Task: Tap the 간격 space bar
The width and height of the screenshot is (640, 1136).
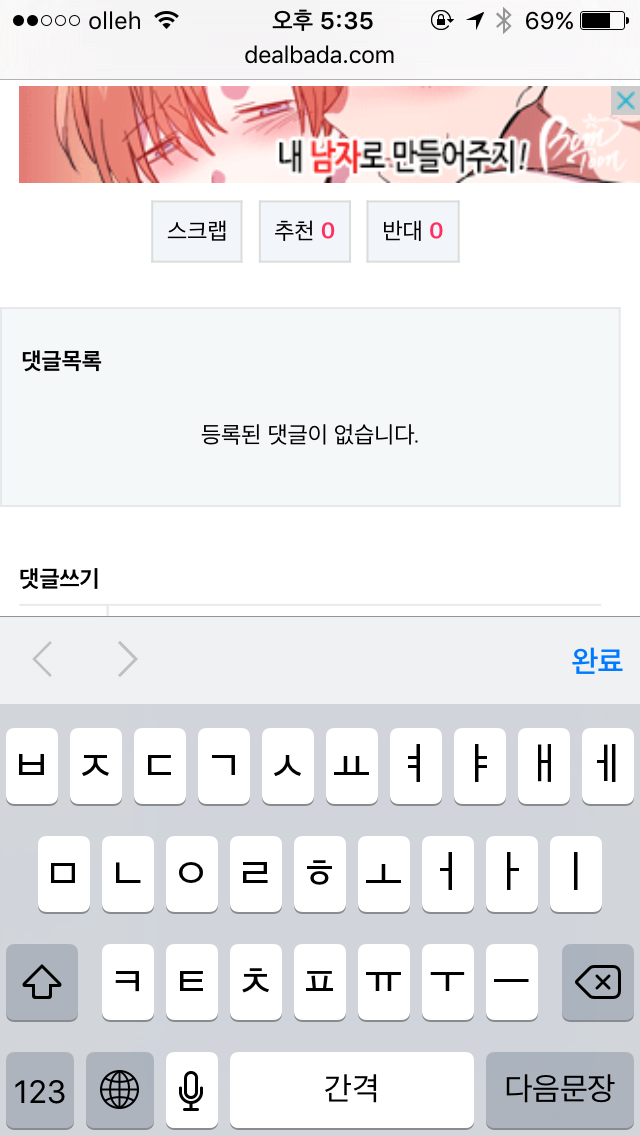Action: click(x=352, y=1089)
